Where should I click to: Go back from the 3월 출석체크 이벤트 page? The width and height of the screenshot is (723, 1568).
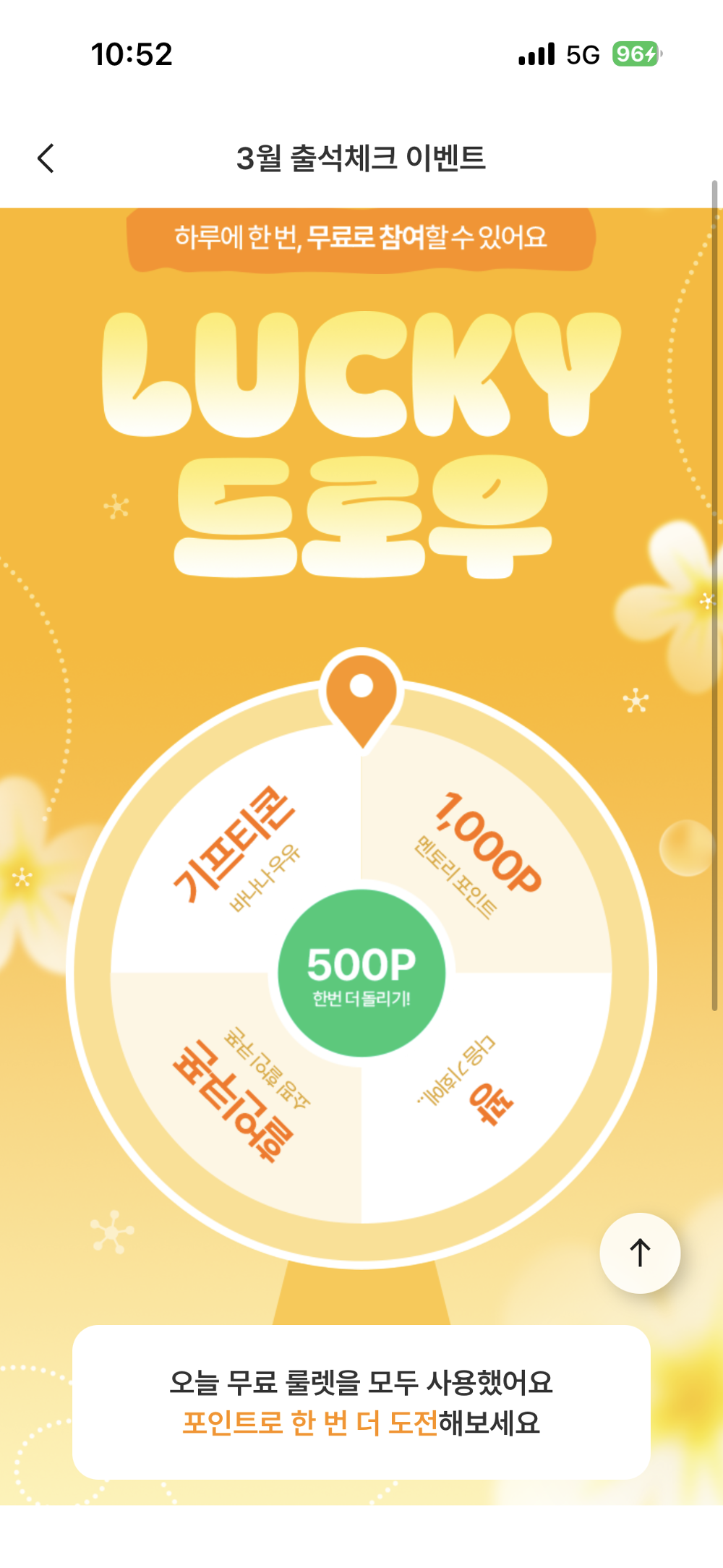(46, 158)
